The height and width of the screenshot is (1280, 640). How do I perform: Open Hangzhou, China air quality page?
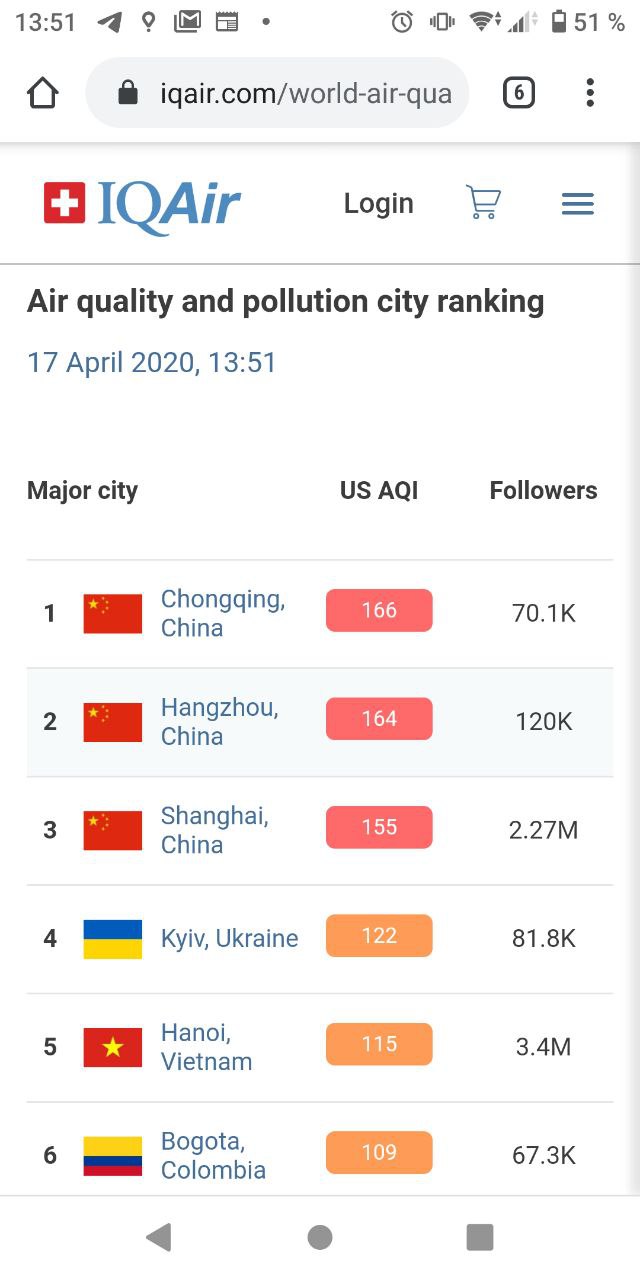[220, 722]
